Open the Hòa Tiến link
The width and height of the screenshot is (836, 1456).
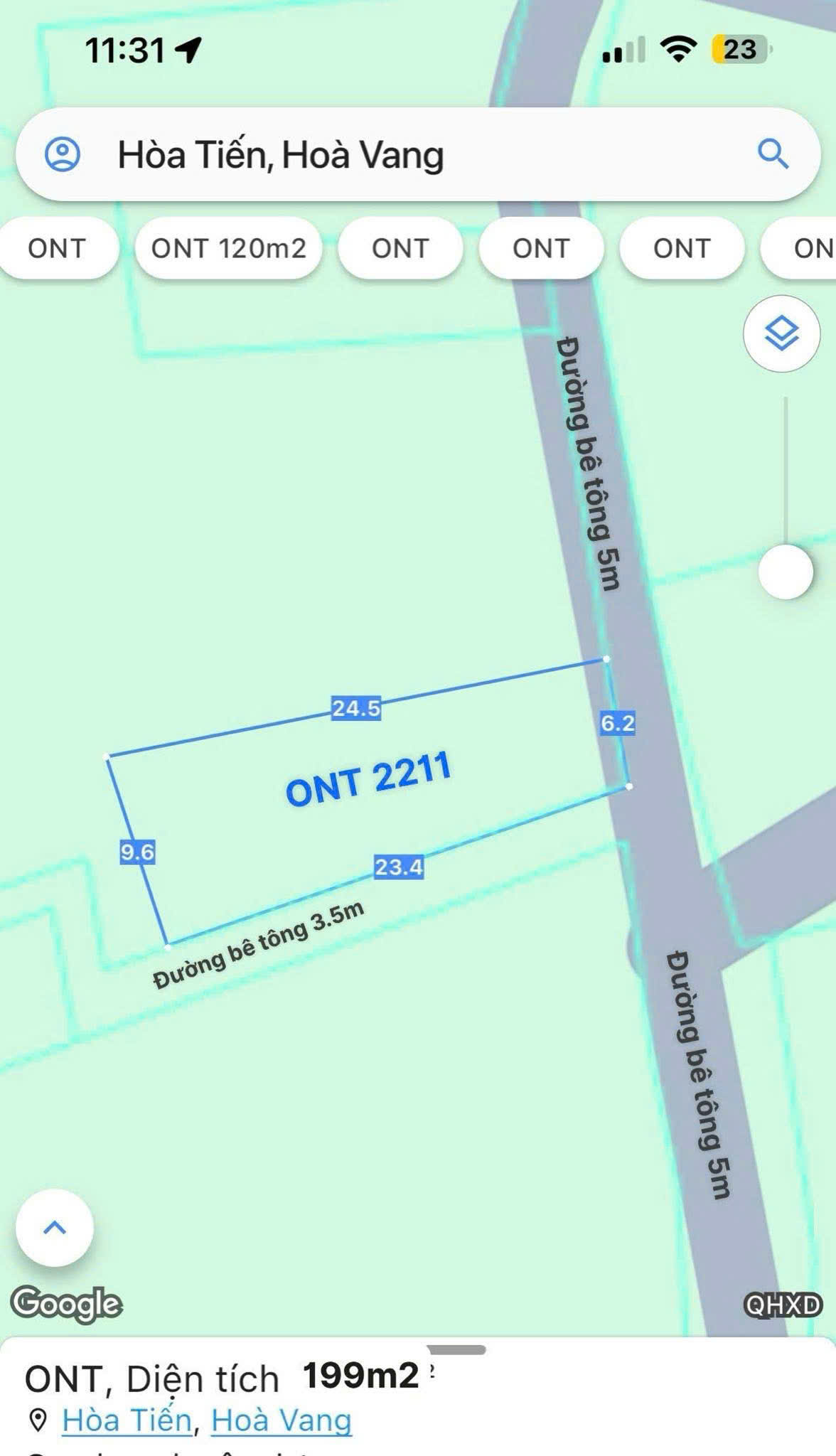tap(127, 1420)
